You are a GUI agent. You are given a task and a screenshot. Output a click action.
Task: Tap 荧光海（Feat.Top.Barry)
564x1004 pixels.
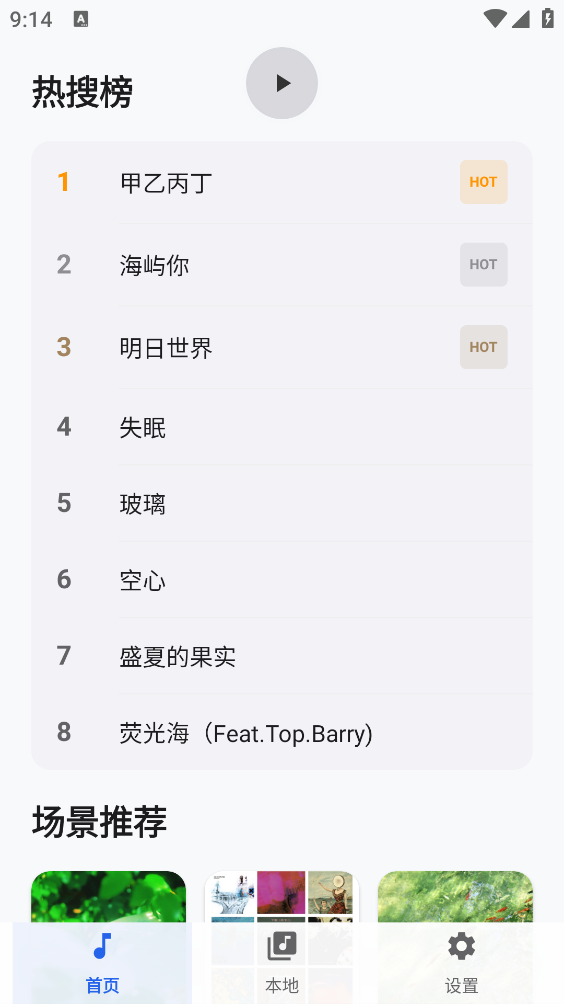pyautogui.click(x=282, y=732)
